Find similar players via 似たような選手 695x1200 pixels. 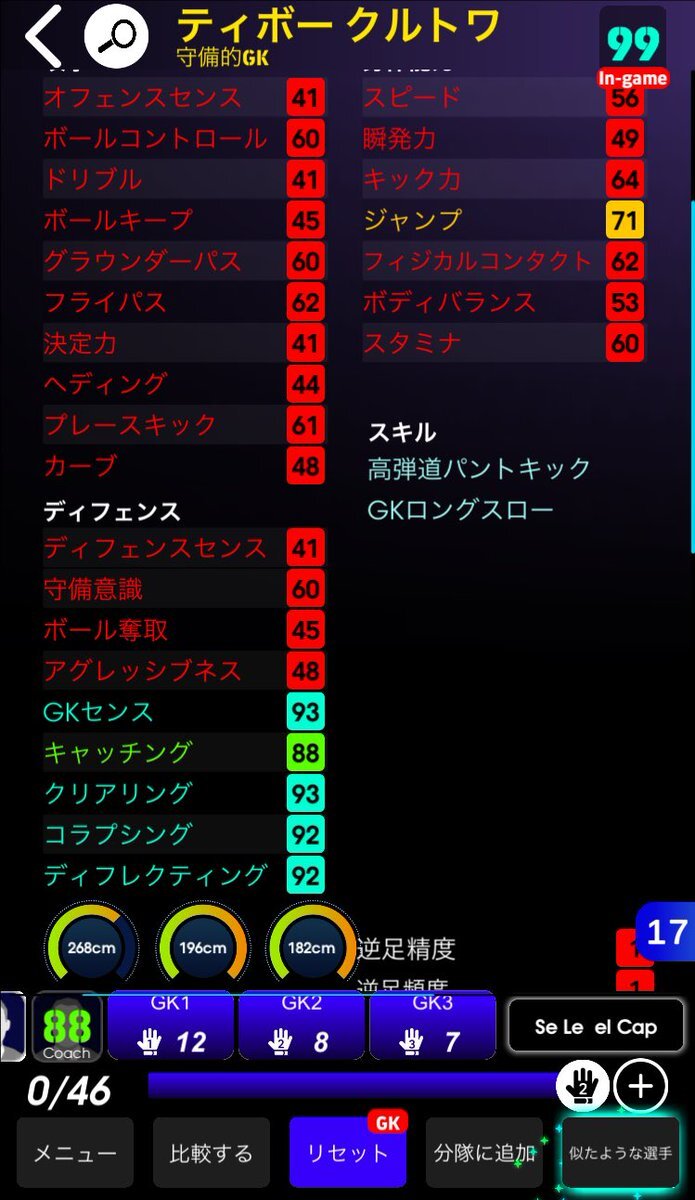click(x=620, y=1153)
